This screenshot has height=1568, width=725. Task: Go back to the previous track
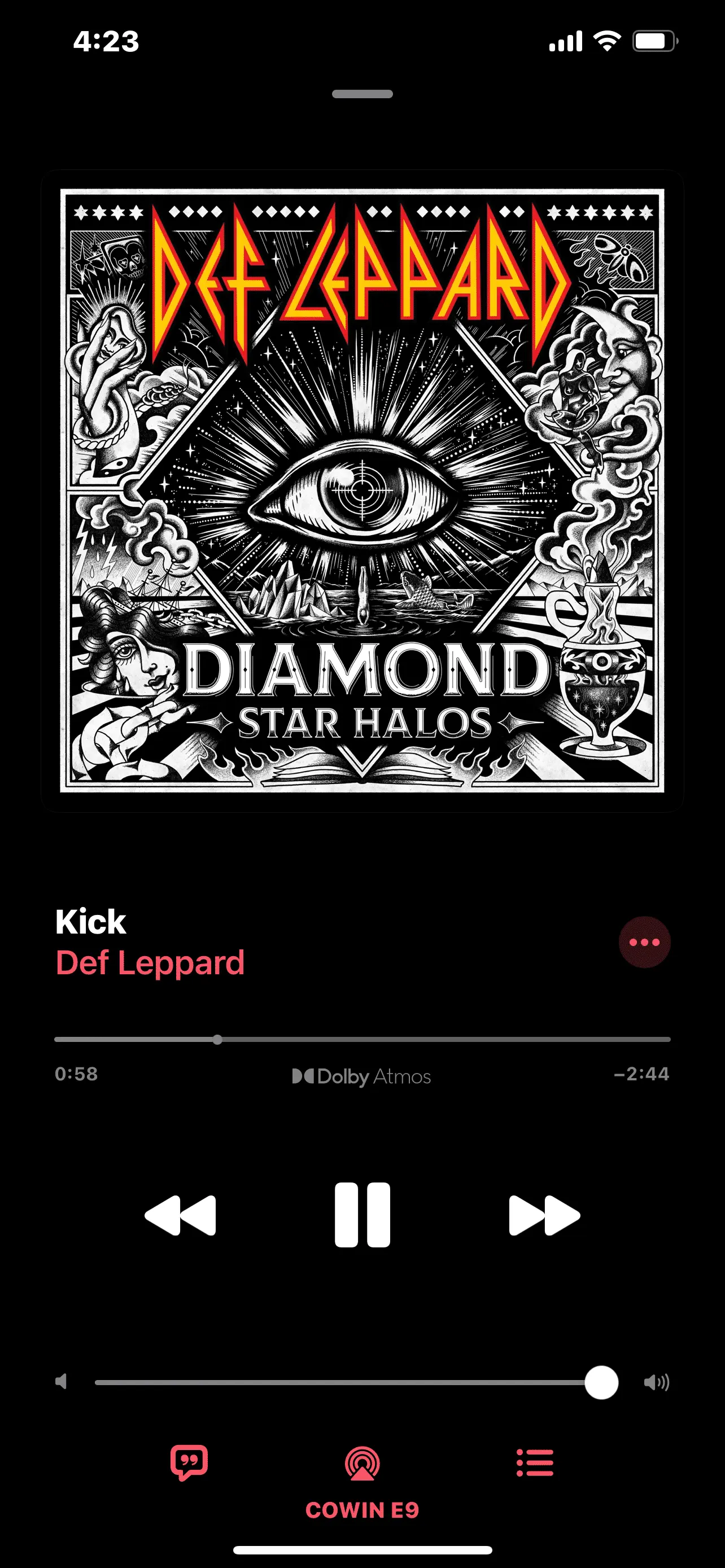coord(180,1215)
